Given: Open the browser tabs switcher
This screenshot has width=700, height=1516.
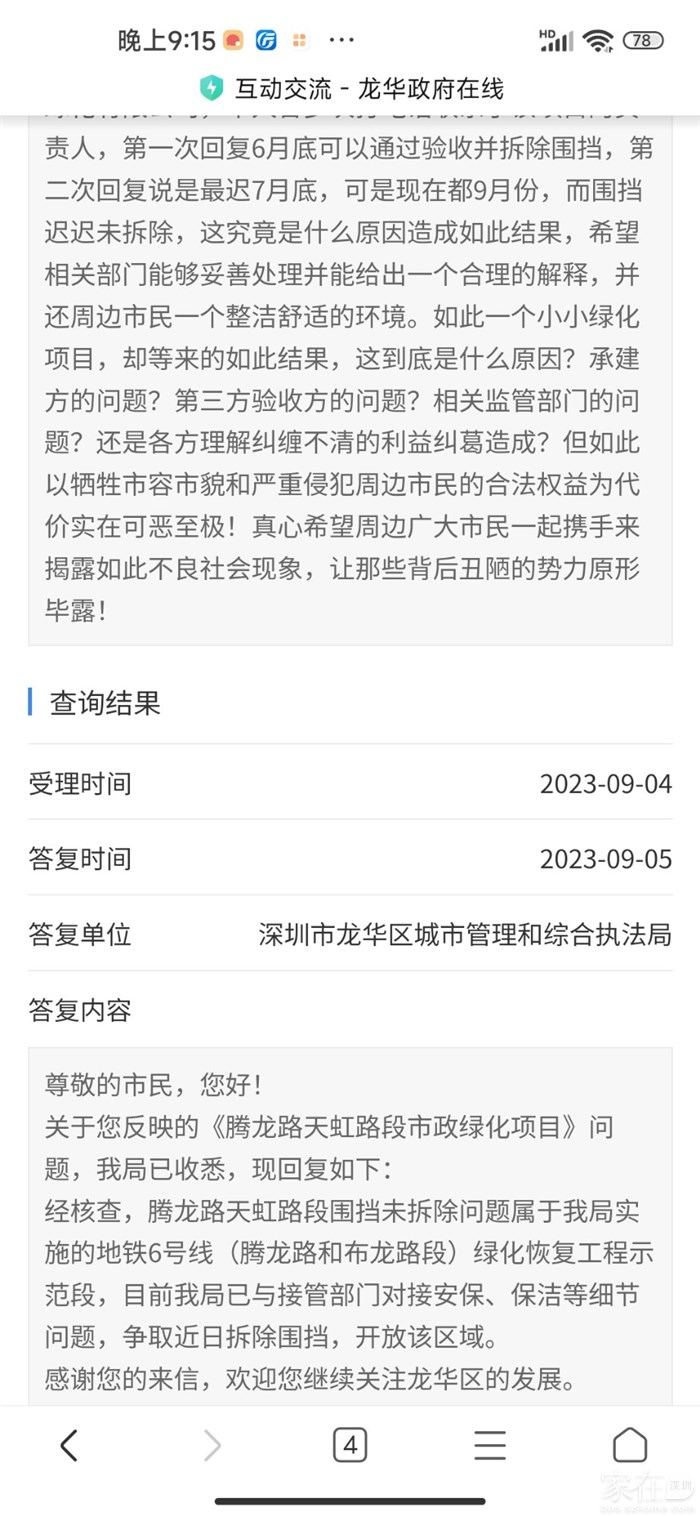Looking at the screenshot, I should coord(349,1445).
